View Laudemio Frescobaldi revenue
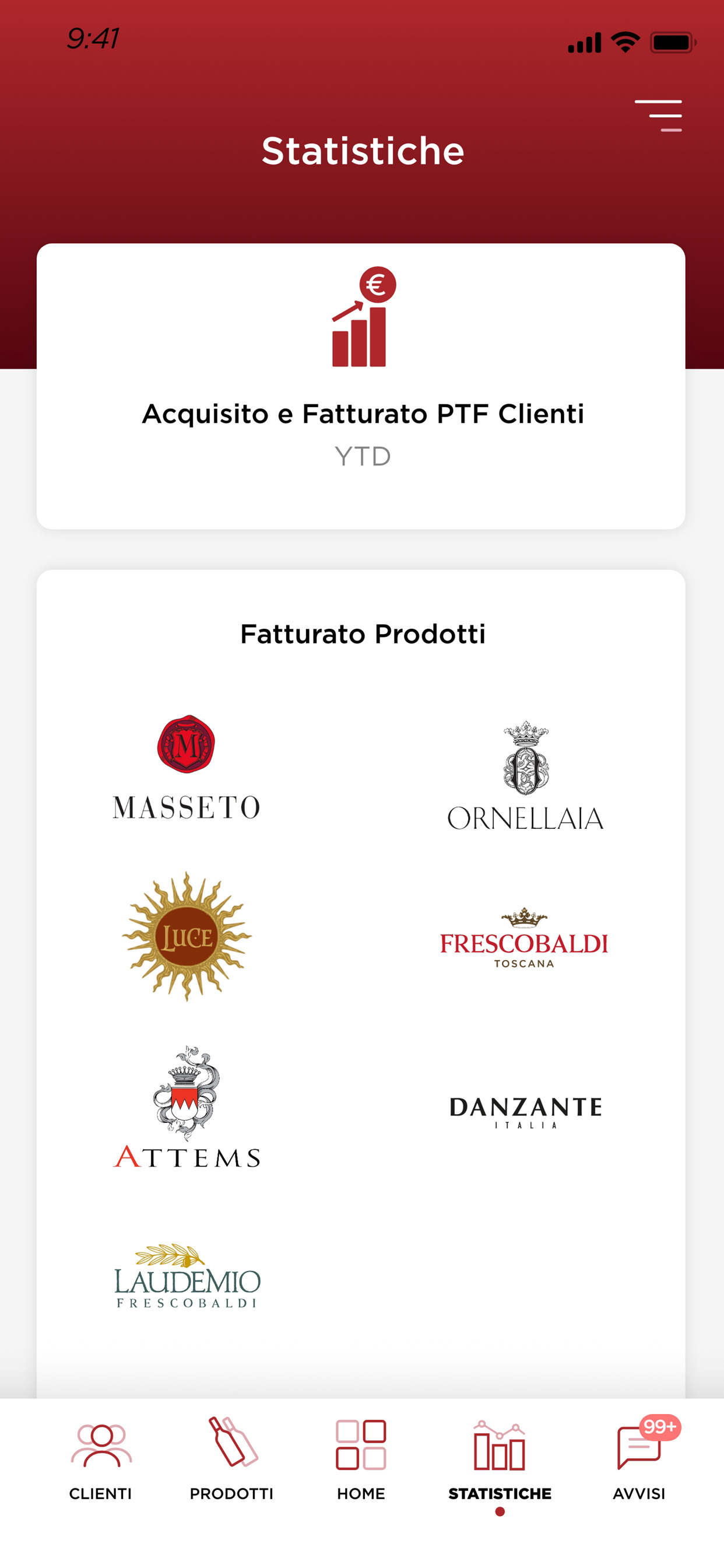This screenshot has width=724, height=1568. 187,1275
